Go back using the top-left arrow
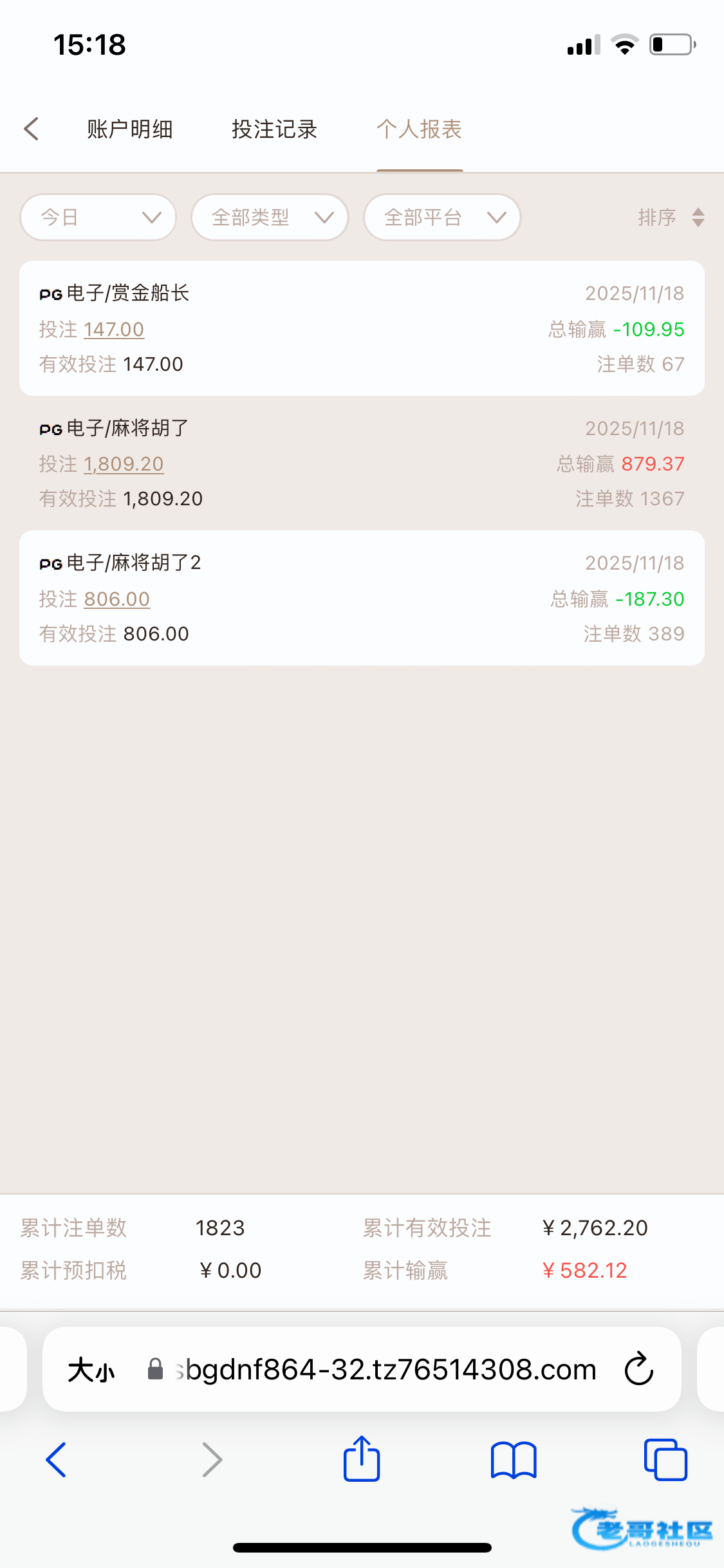Screen dimensions: 724x1568 point(32,129)
